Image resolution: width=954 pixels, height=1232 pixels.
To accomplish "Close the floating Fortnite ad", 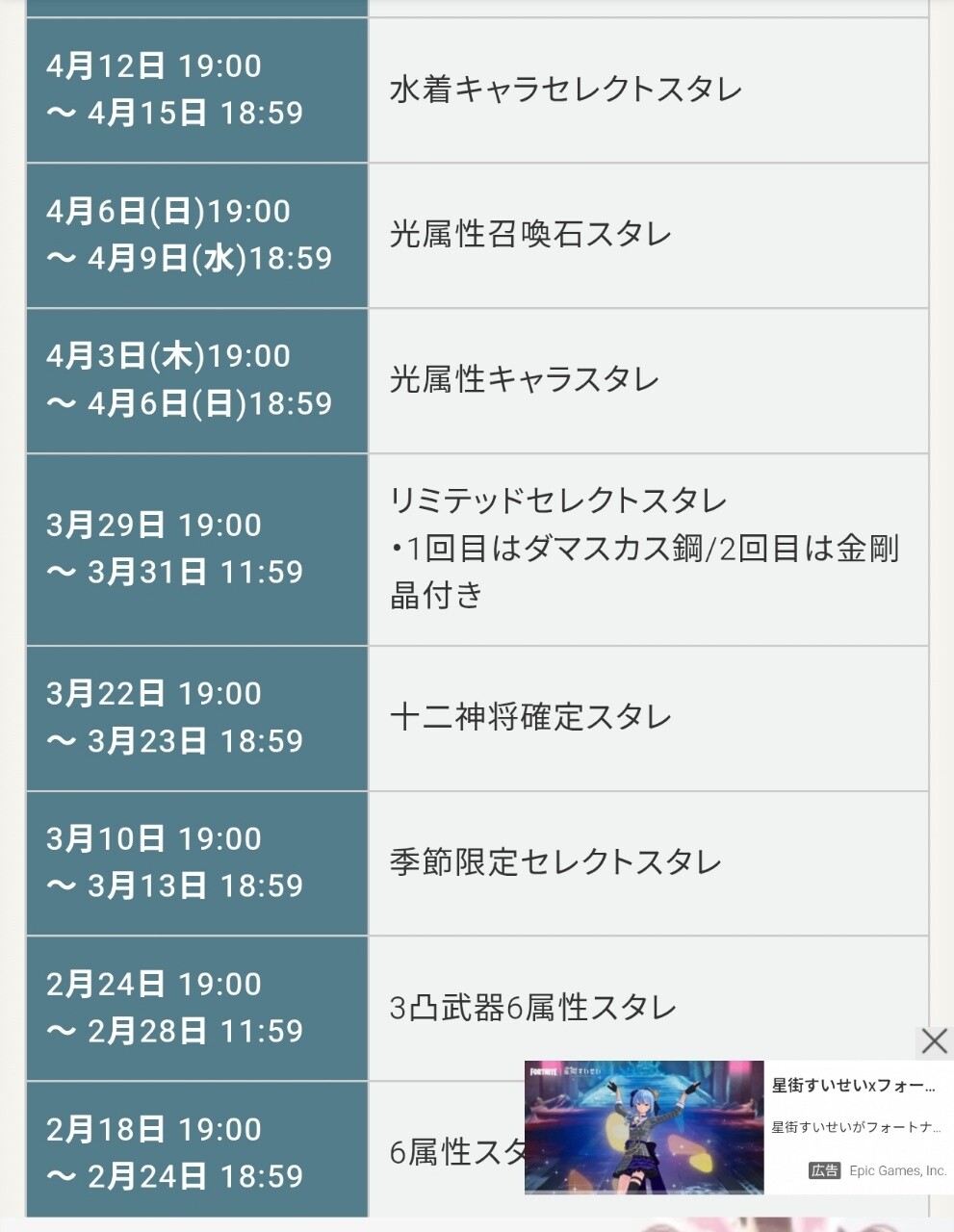I will [x=934, y=1041].
